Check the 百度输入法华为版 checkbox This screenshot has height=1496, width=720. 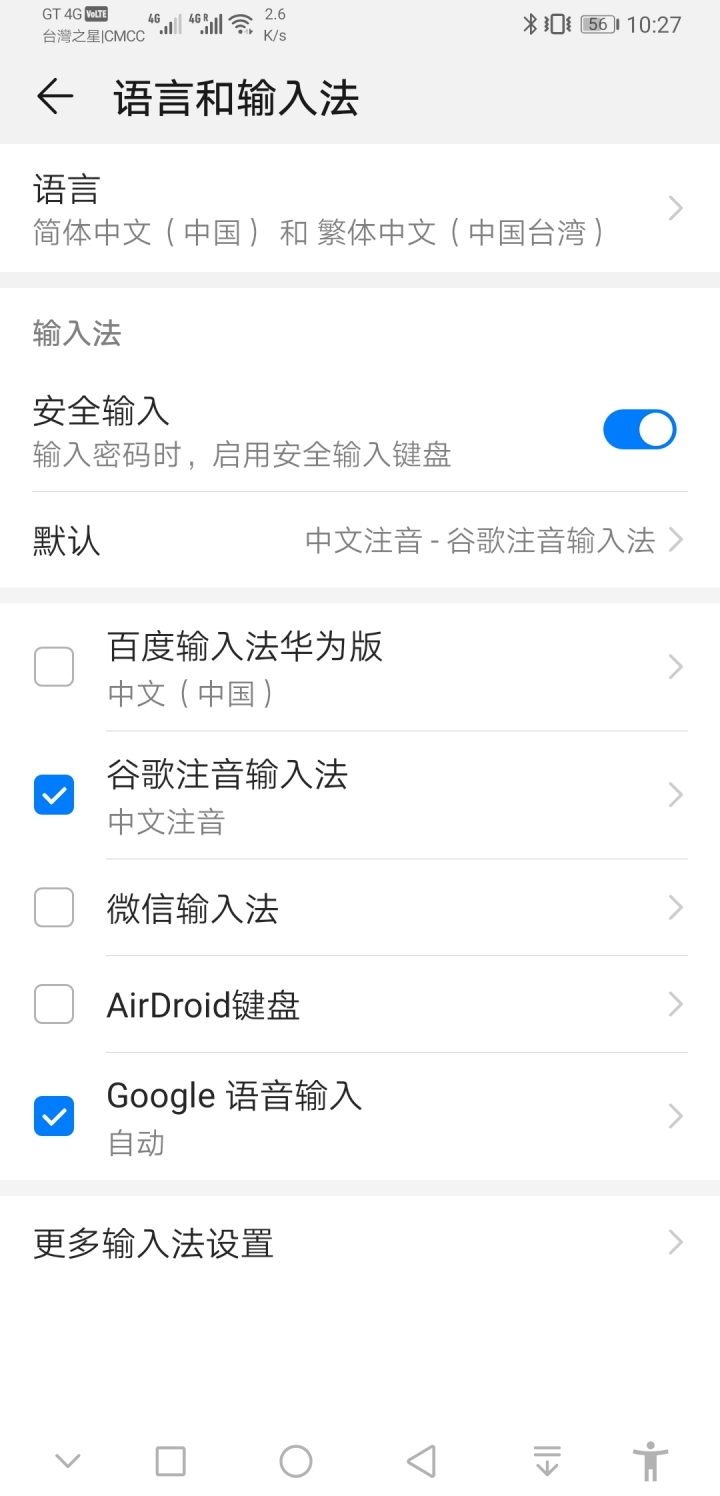pos(54,667)
